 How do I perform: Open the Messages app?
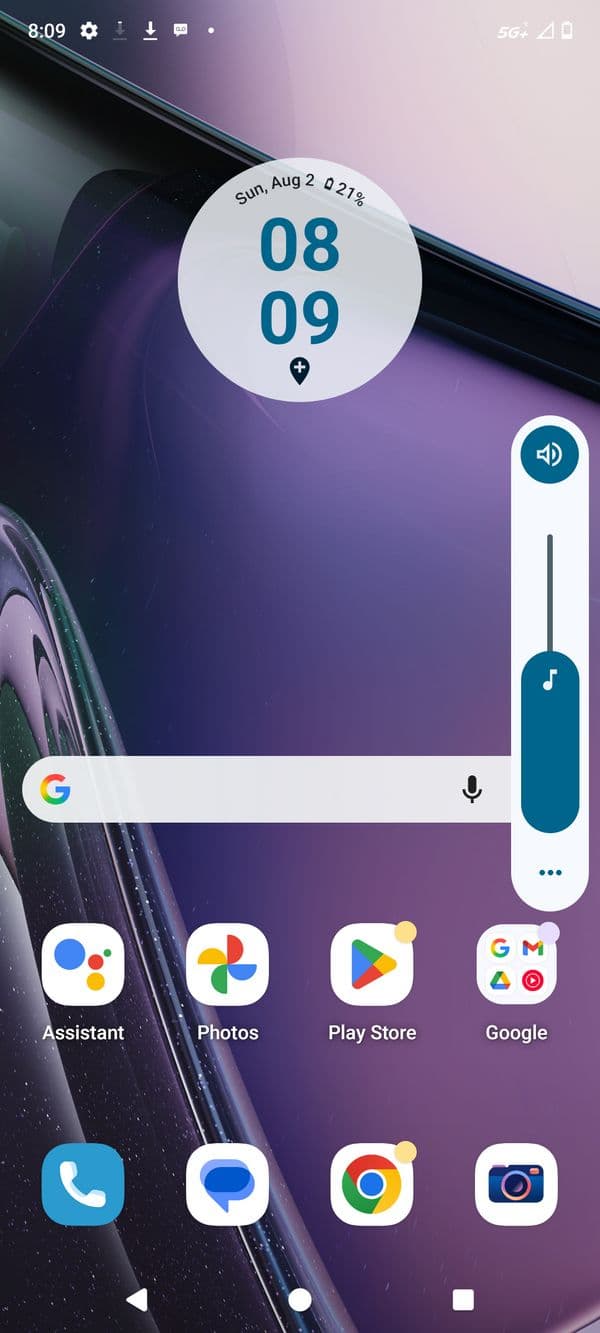(227, 1185)
